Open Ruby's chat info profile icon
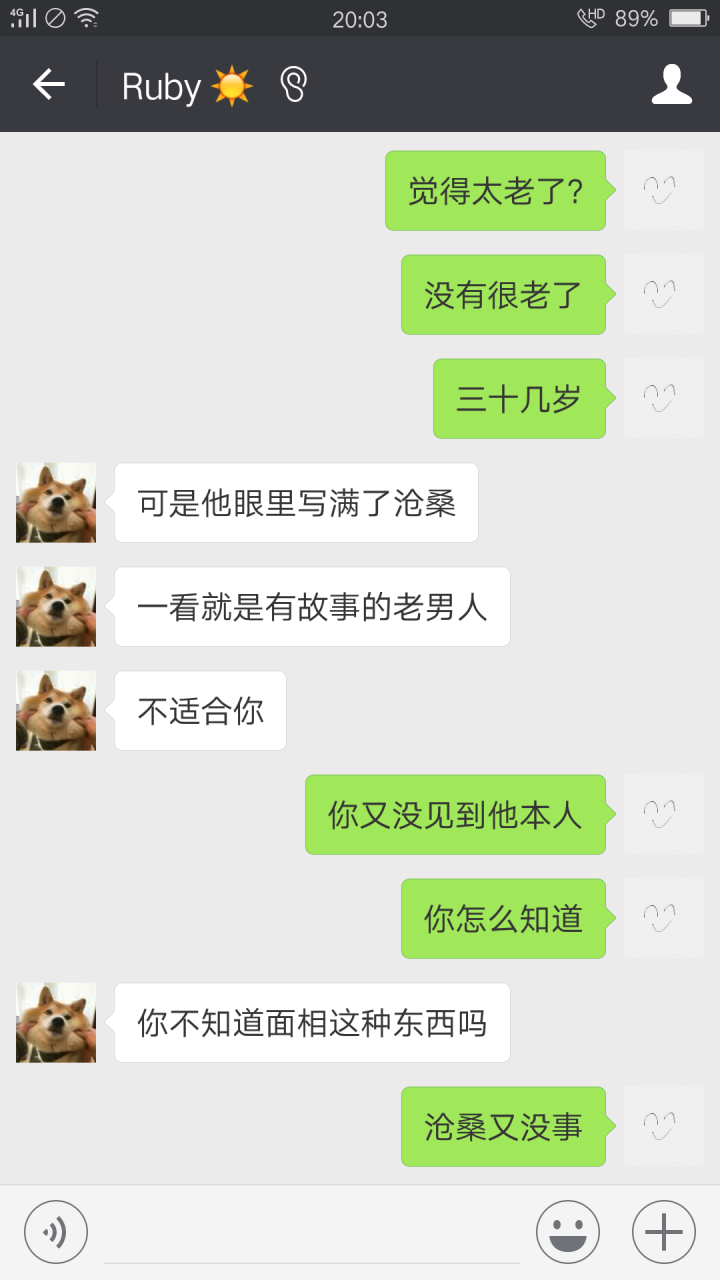Image resolution: width=720 pixels, height=1280 pixels. click(671, 85)
